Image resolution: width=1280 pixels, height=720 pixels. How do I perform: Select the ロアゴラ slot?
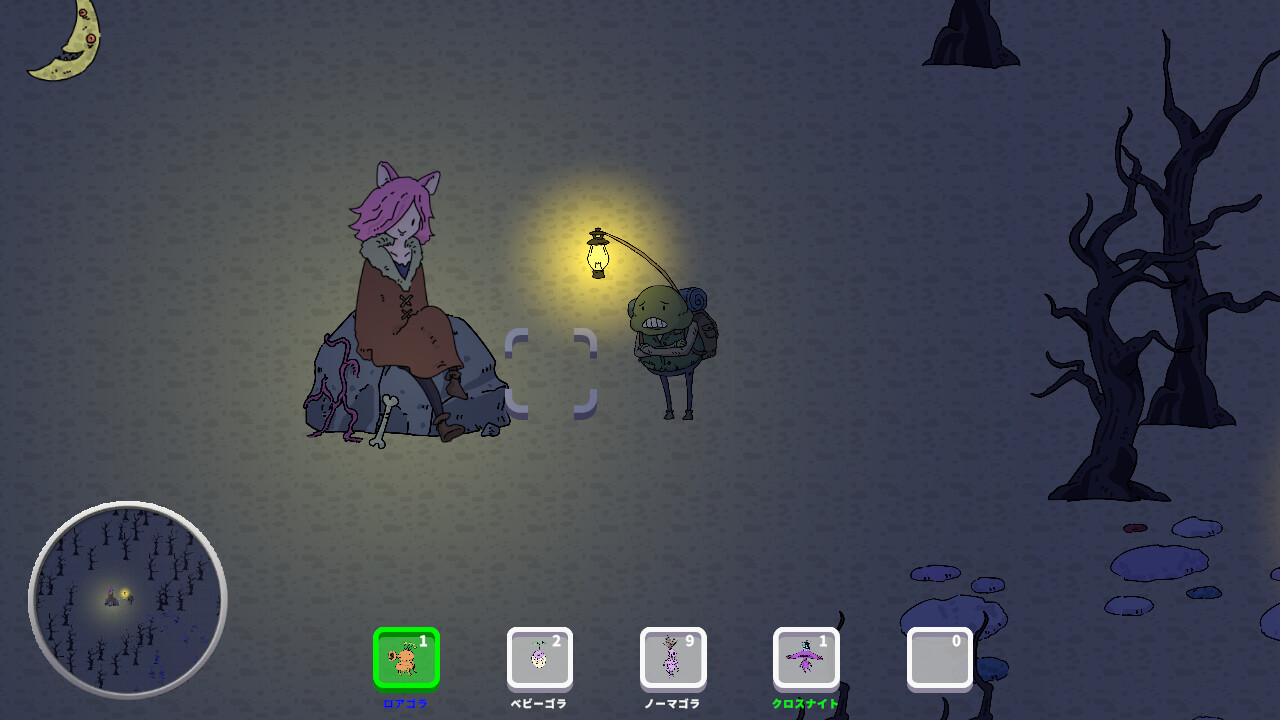406,658
